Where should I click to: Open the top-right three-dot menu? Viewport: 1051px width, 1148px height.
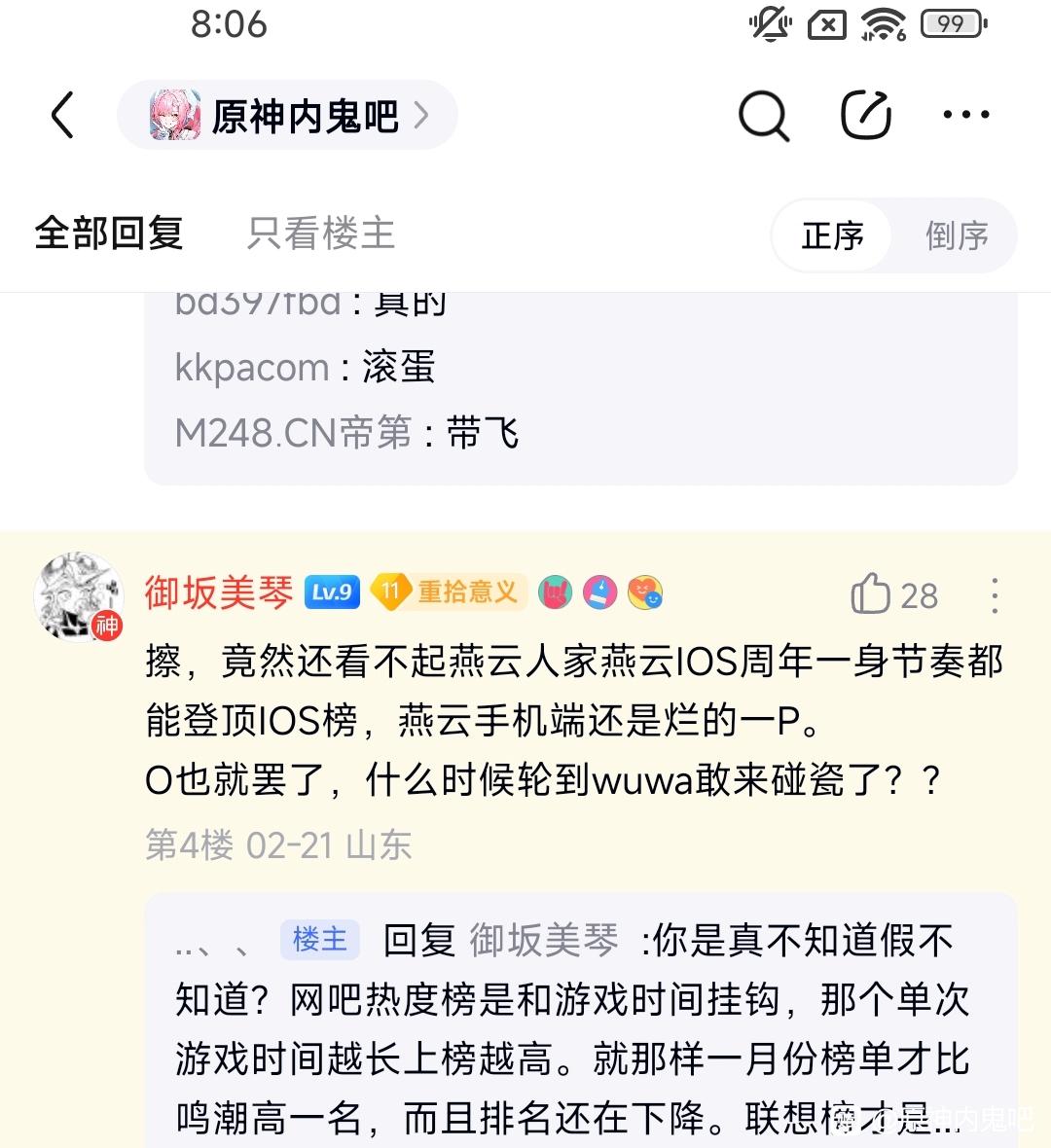point(965,114)
